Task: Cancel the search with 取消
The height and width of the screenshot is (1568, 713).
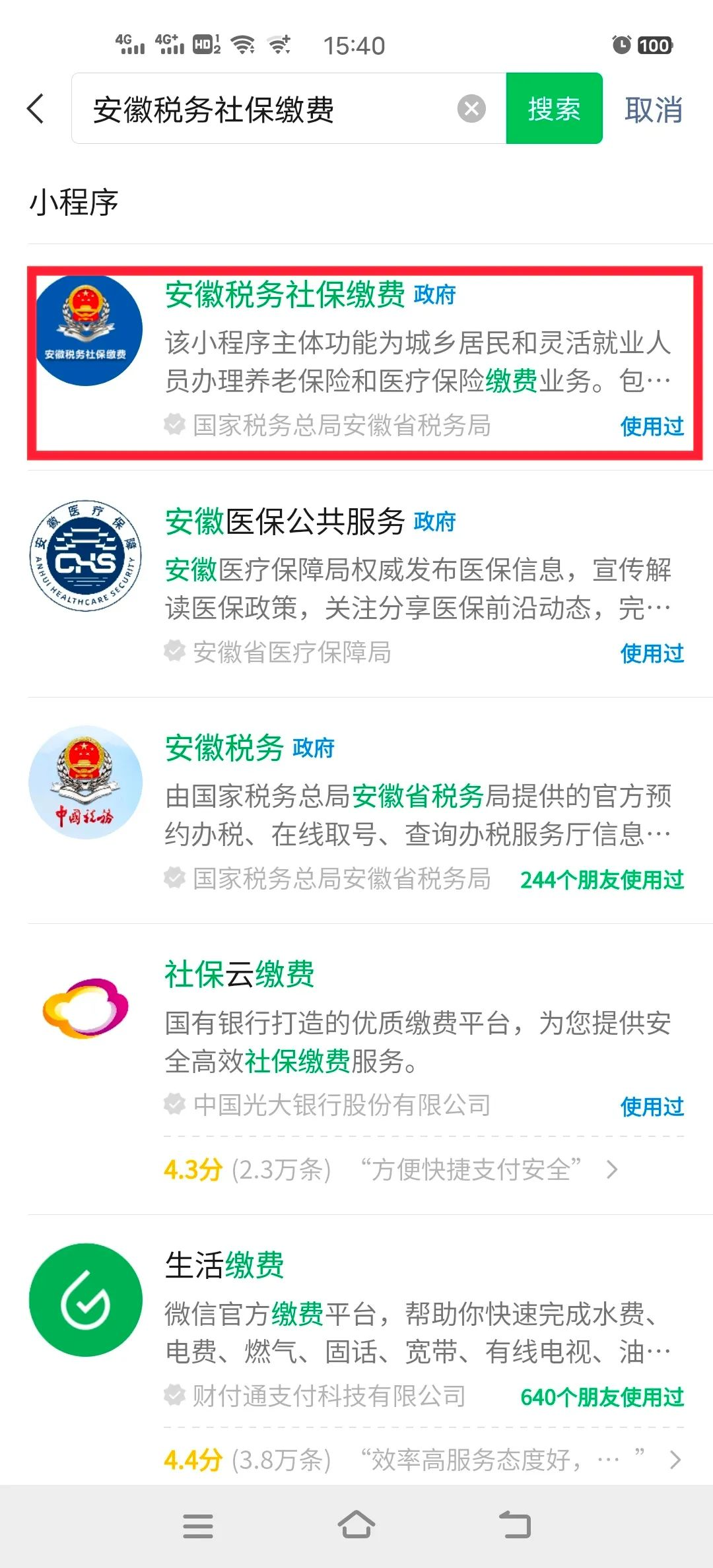Action: (653, 110)
